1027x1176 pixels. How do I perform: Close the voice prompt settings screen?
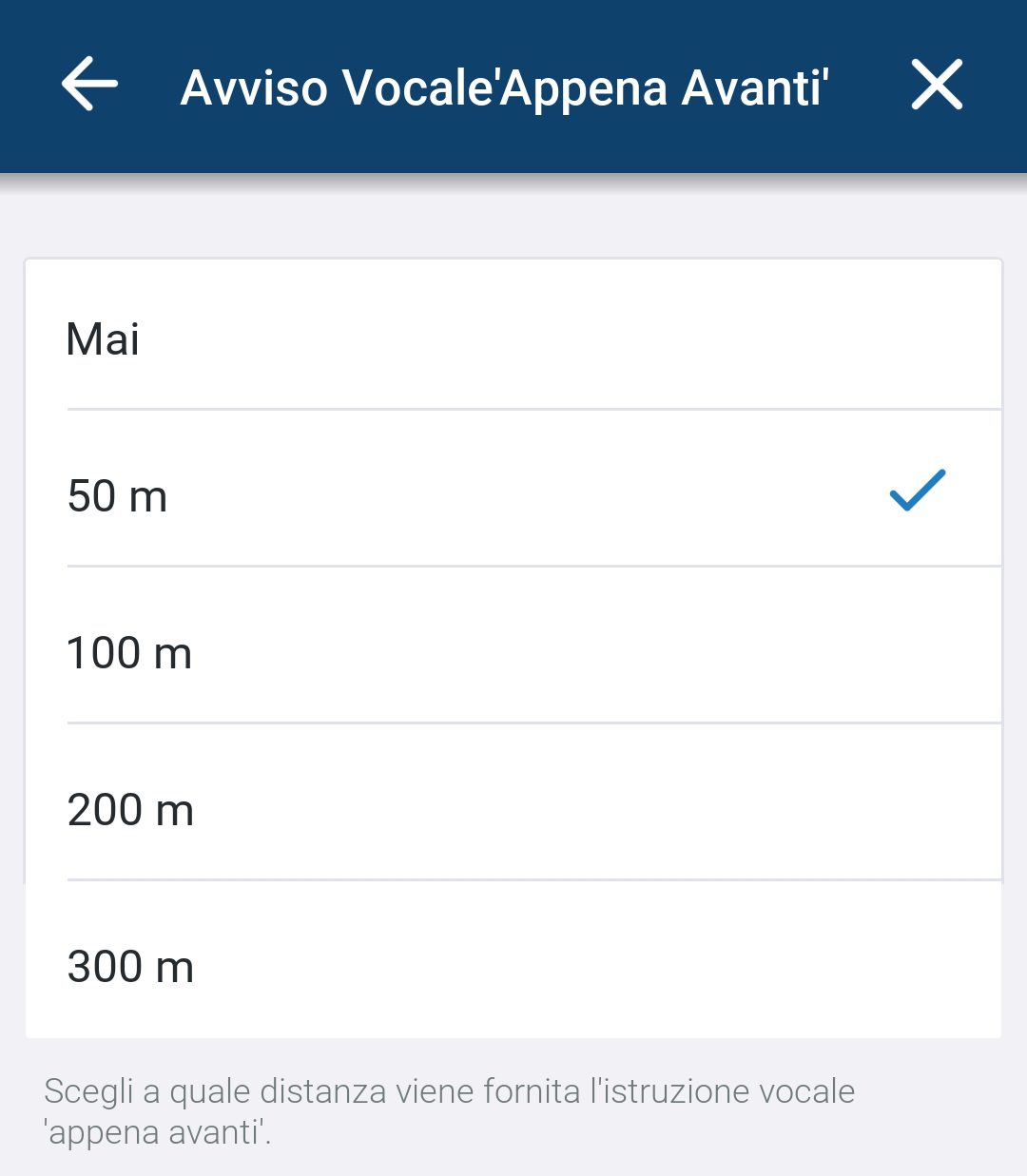pos(937,85)
